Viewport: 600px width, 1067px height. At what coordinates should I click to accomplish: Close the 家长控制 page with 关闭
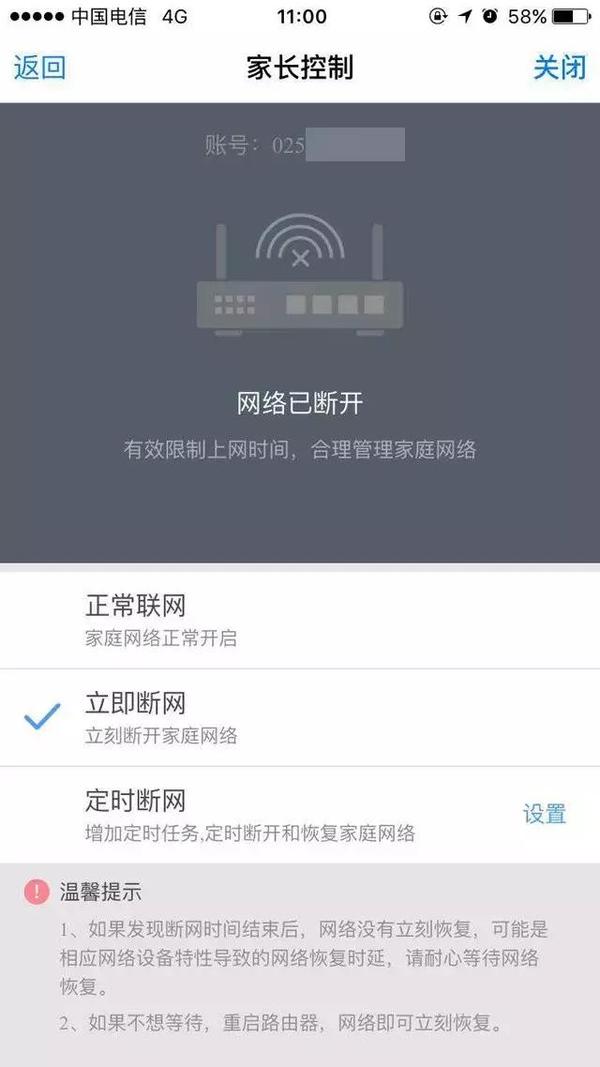tap(558, 68)
